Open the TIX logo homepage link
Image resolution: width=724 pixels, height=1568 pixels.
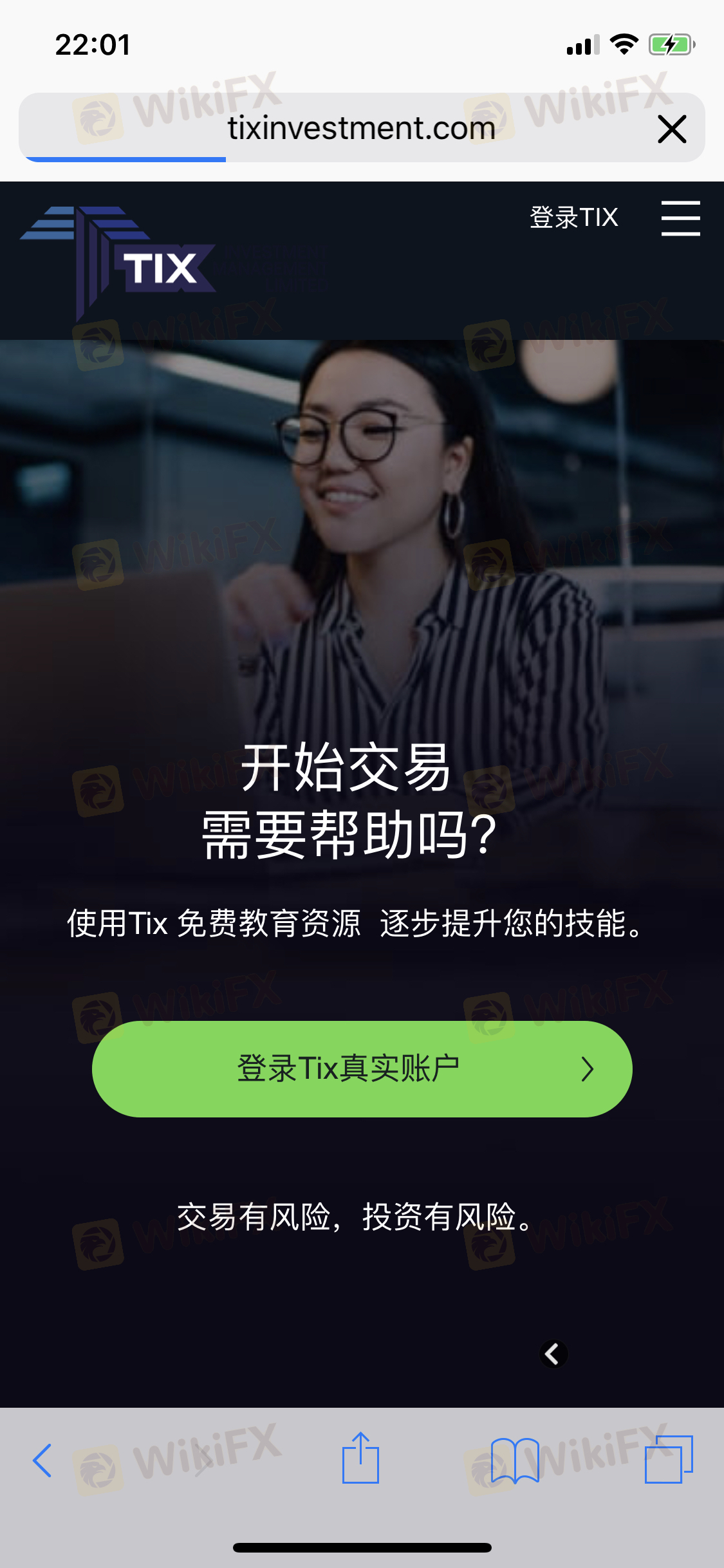point(119,261)
